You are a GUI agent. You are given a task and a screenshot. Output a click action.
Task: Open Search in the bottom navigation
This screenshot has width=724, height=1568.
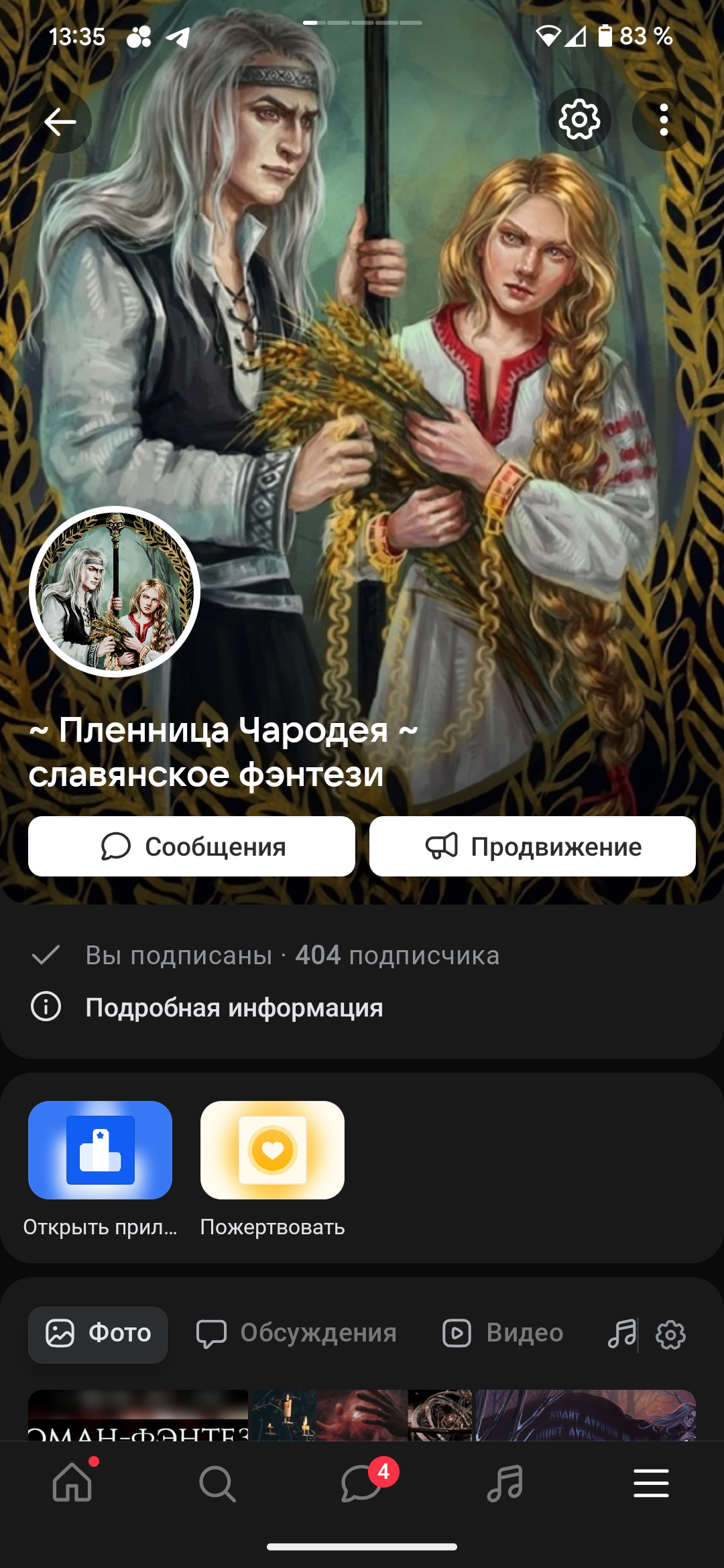[x=217, y=1484]
